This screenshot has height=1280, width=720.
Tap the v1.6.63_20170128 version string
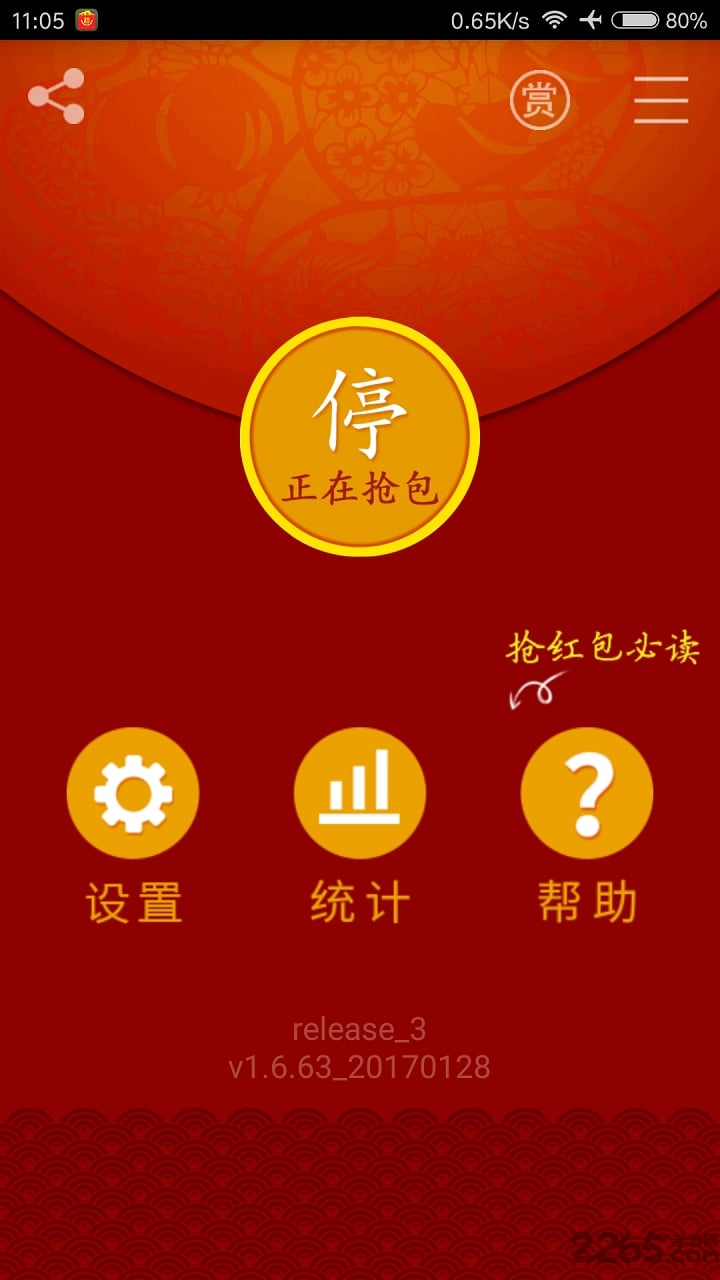[360, 1068]
